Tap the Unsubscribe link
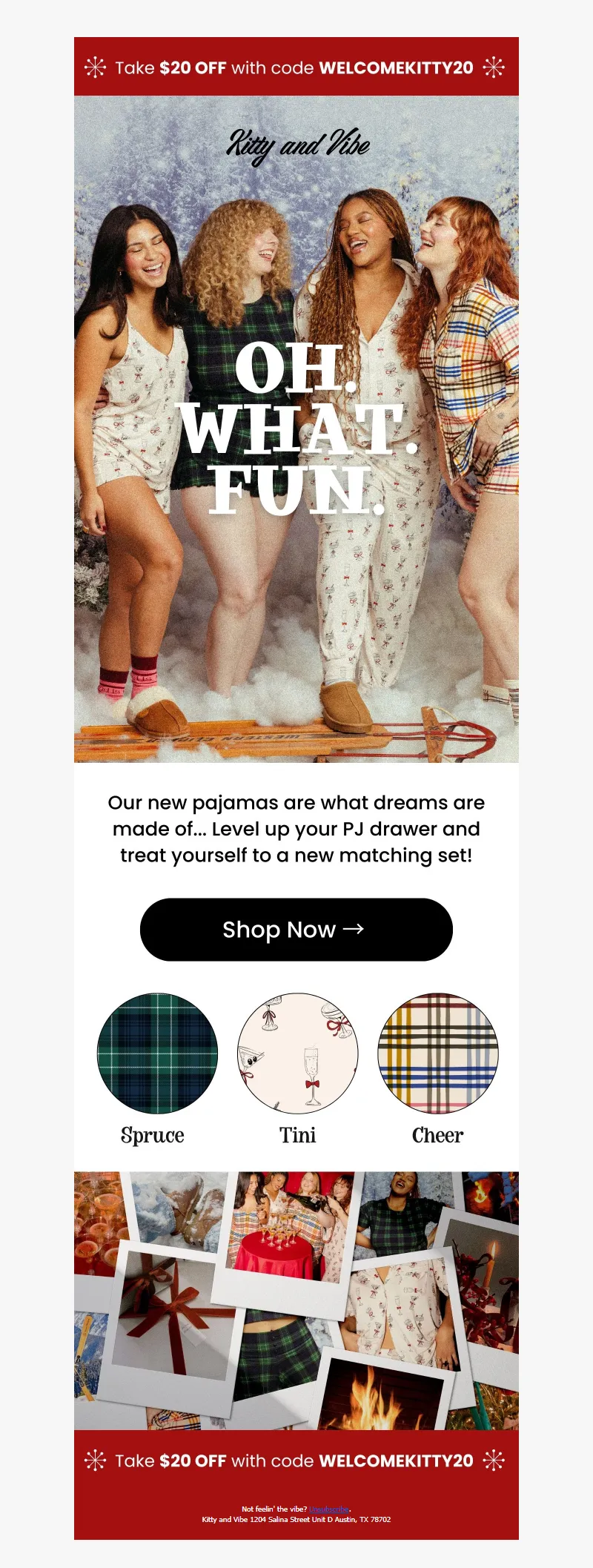The width and height of the screenshot is (593, 1568). [x=328, y=1509]
